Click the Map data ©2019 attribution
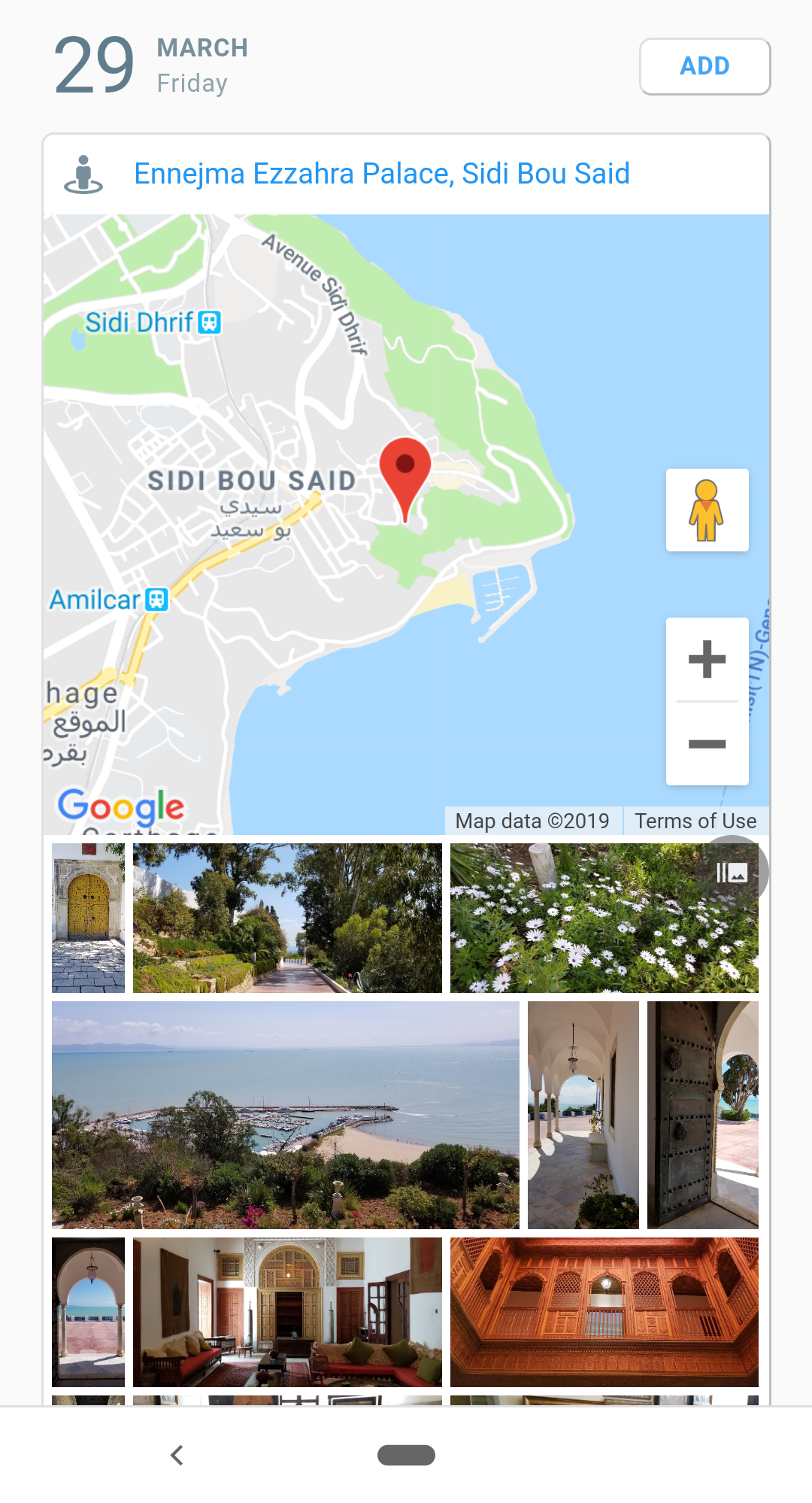This screenshot has height=1503, width=812. 532,821
